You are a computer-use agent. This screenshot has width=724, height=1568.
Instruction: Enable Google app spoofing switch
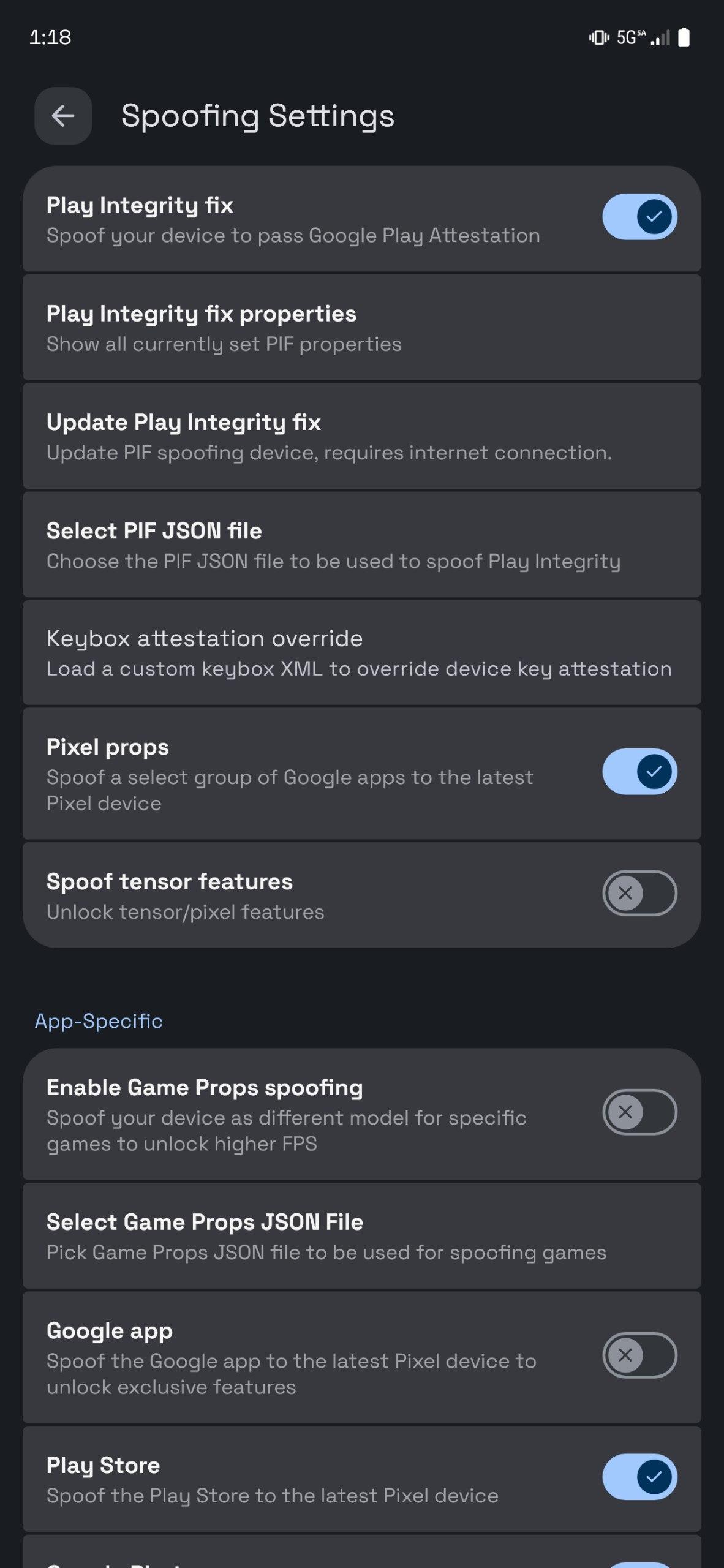639,1355
